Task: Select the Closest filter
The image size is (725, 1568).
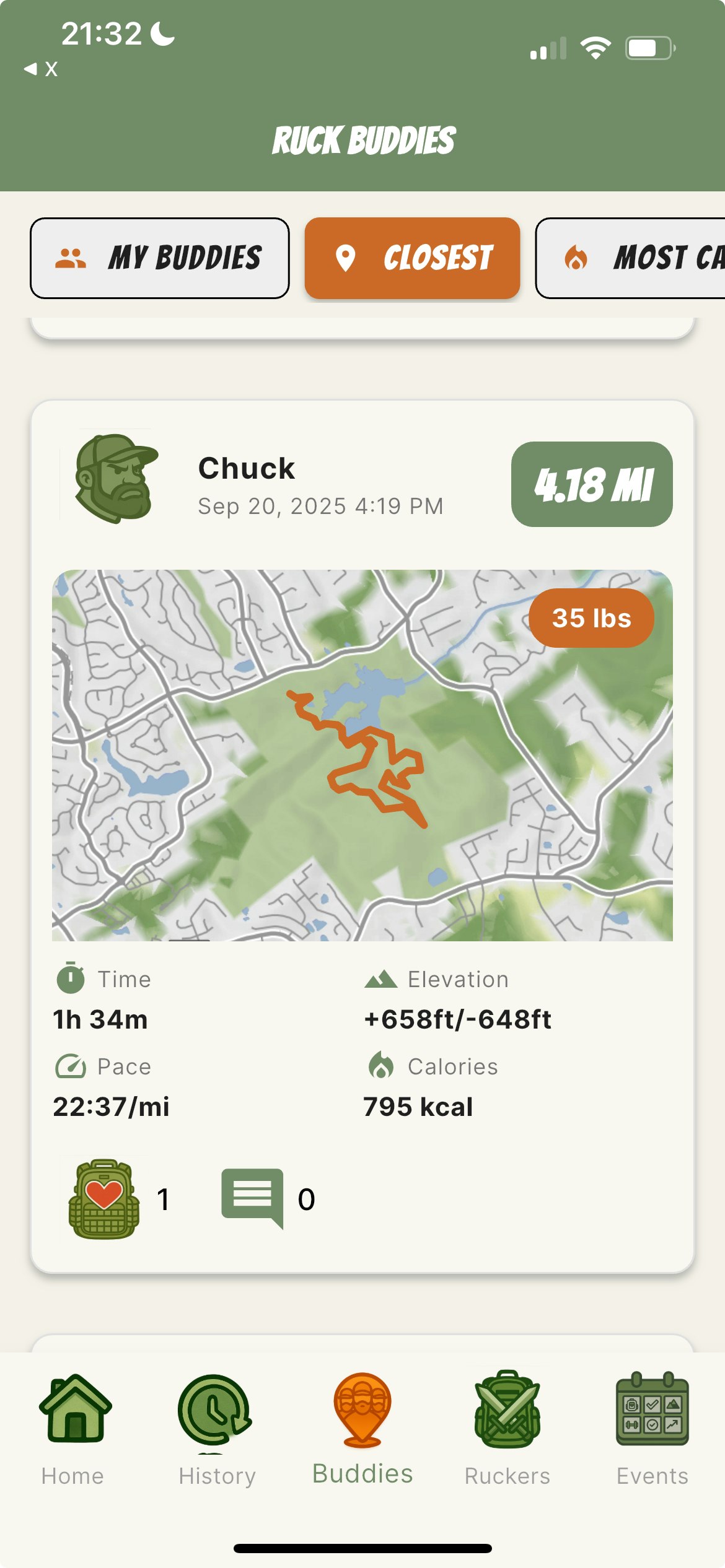Action: click(x=412, y=258)
